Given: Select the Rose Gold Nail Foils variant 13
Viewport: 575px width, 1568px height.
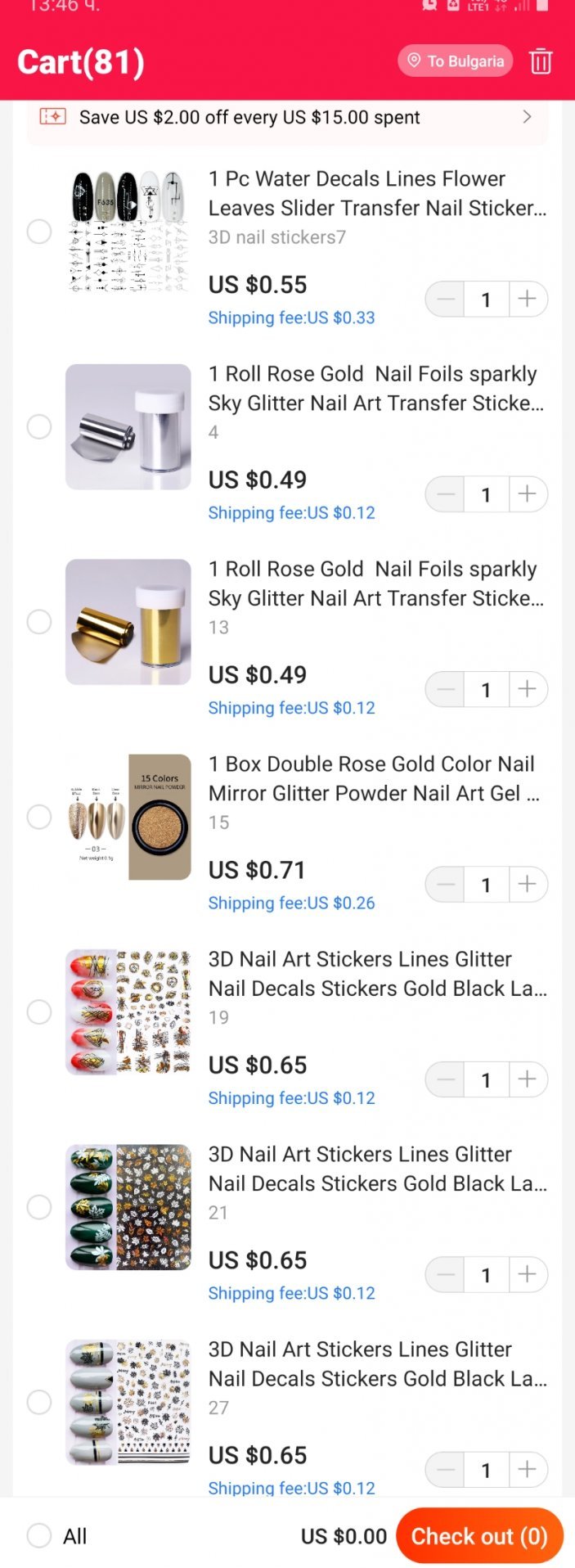Looking at the screenshot, I should (x=39, y=622).
